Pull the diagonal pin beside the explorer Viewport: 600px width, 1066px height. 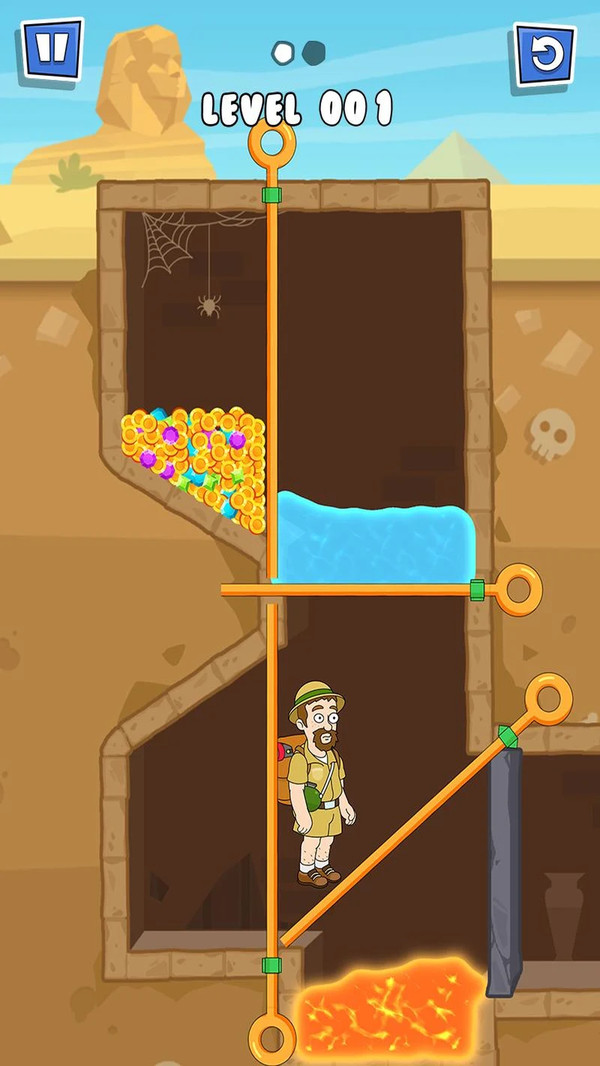[547, 699]
